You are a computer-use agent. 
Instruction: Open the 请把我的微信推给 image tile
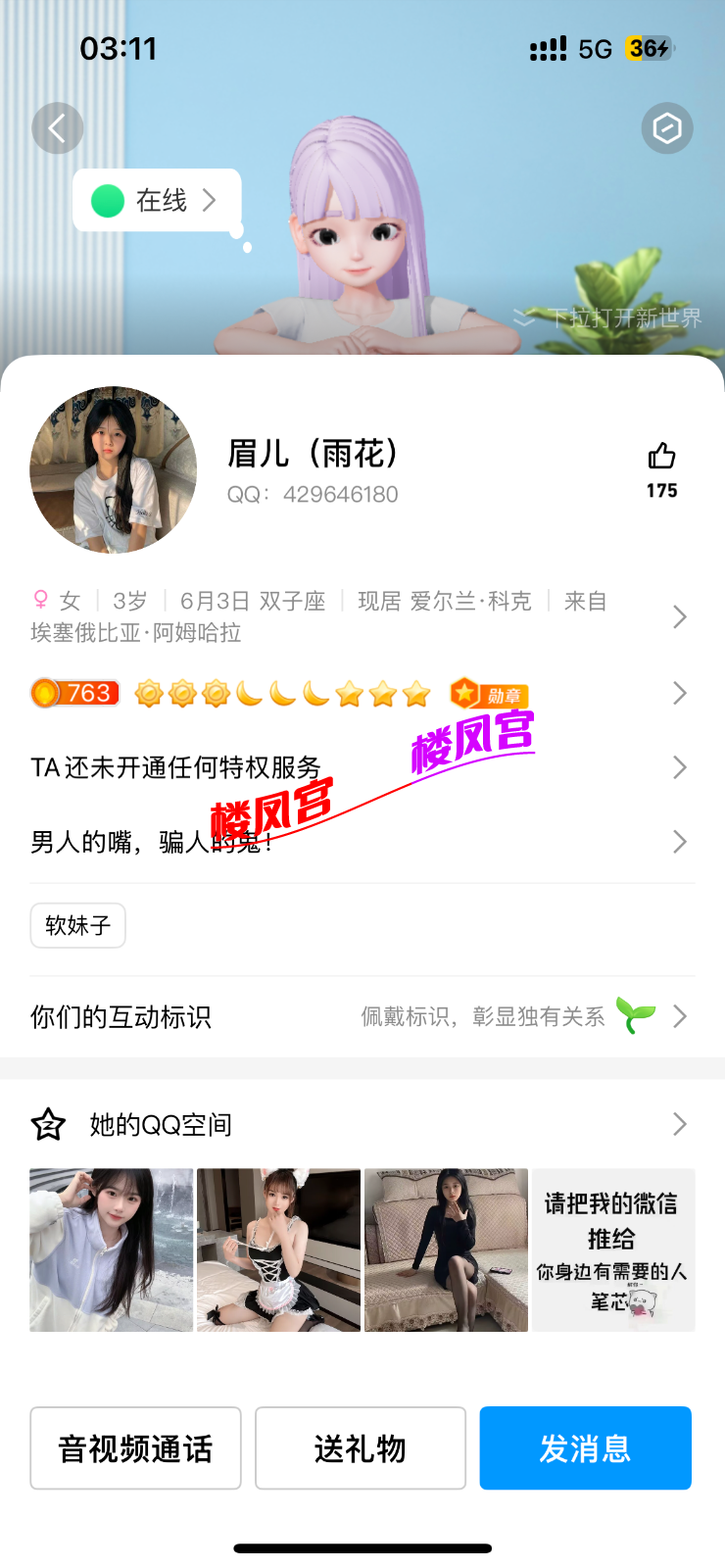coord(613,1249)
